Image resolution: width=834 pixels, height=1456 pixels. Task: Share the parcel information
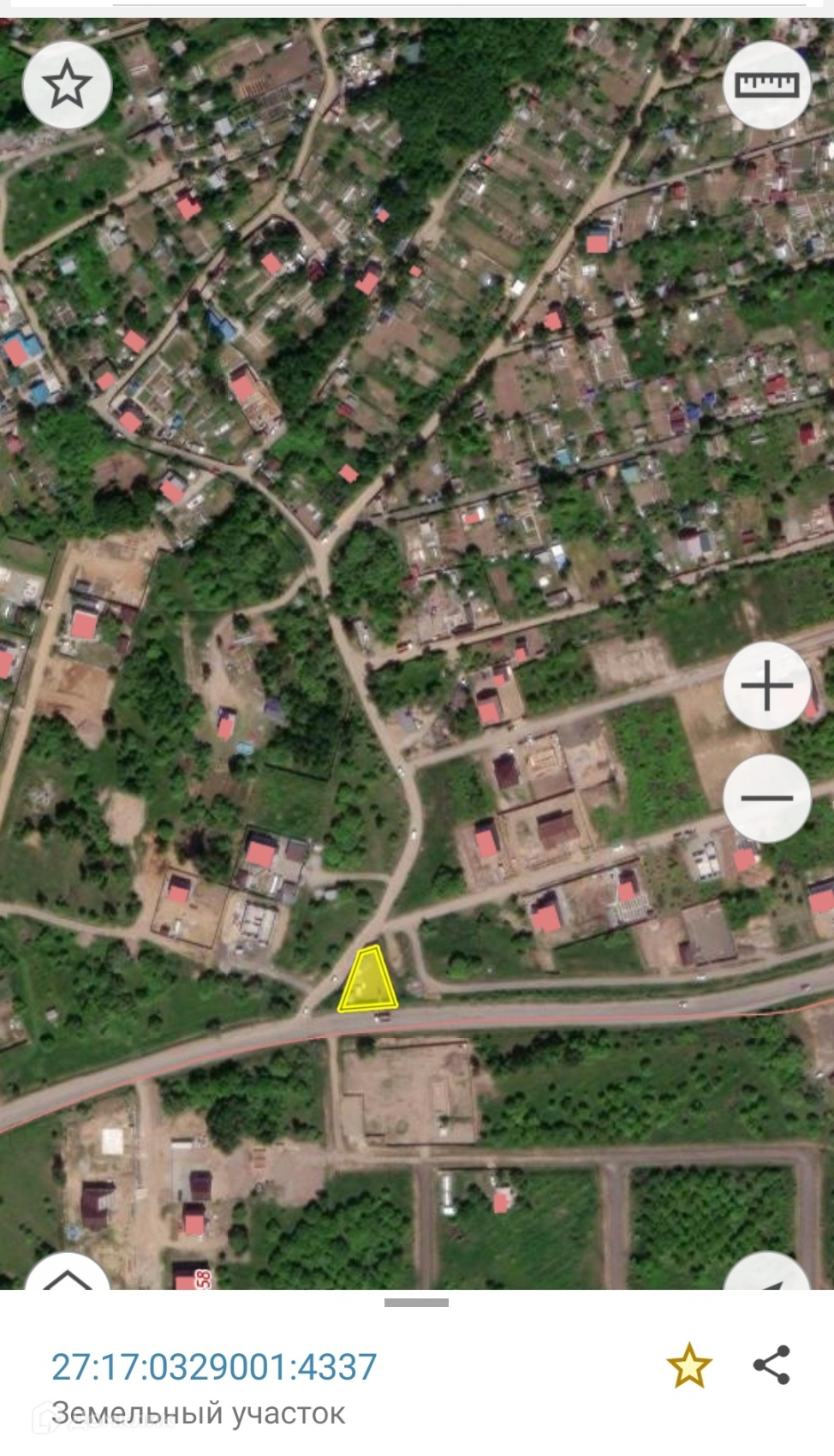[771, 1364]
